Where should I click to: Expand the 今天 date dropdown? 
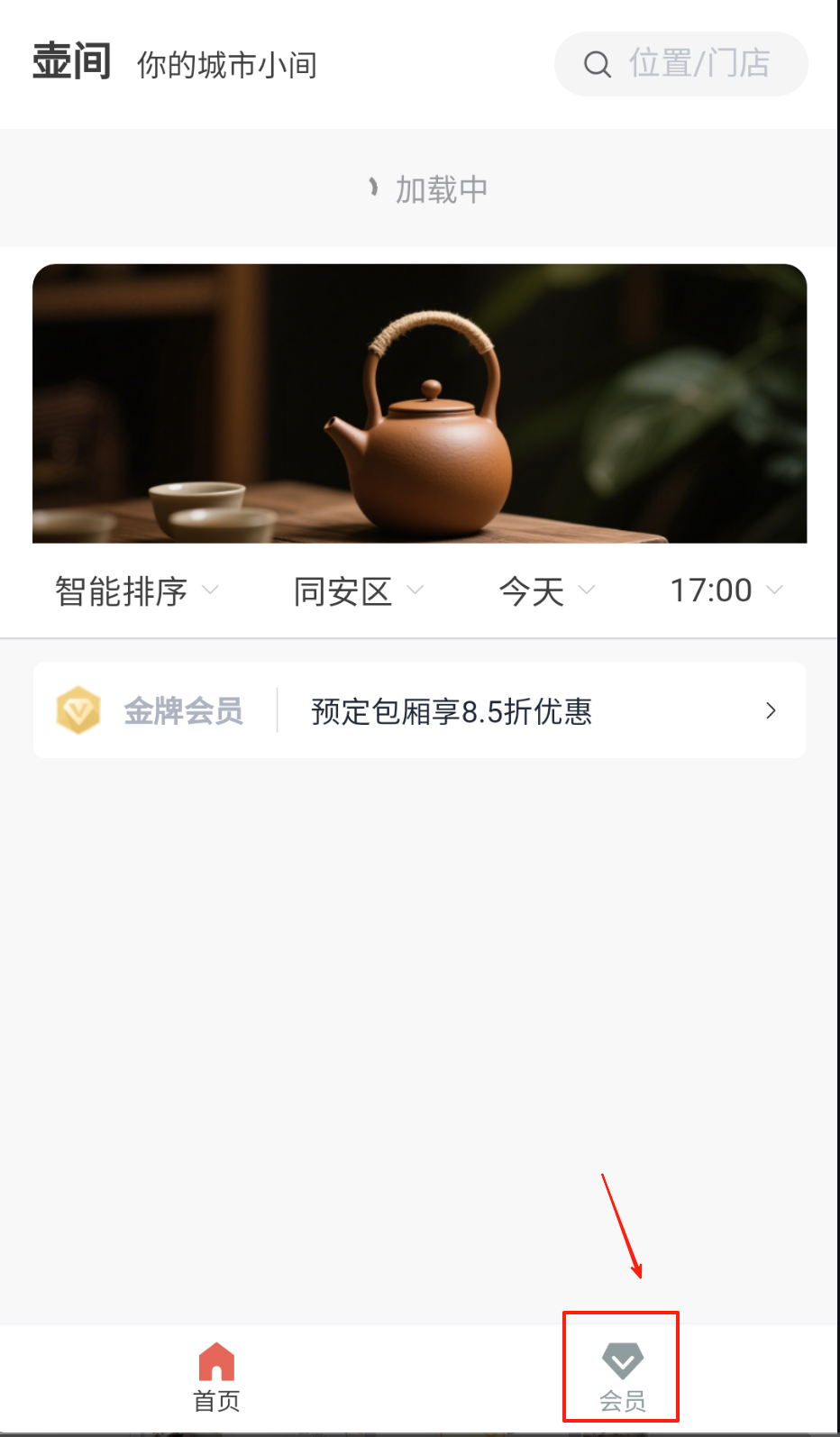(546, 591)
